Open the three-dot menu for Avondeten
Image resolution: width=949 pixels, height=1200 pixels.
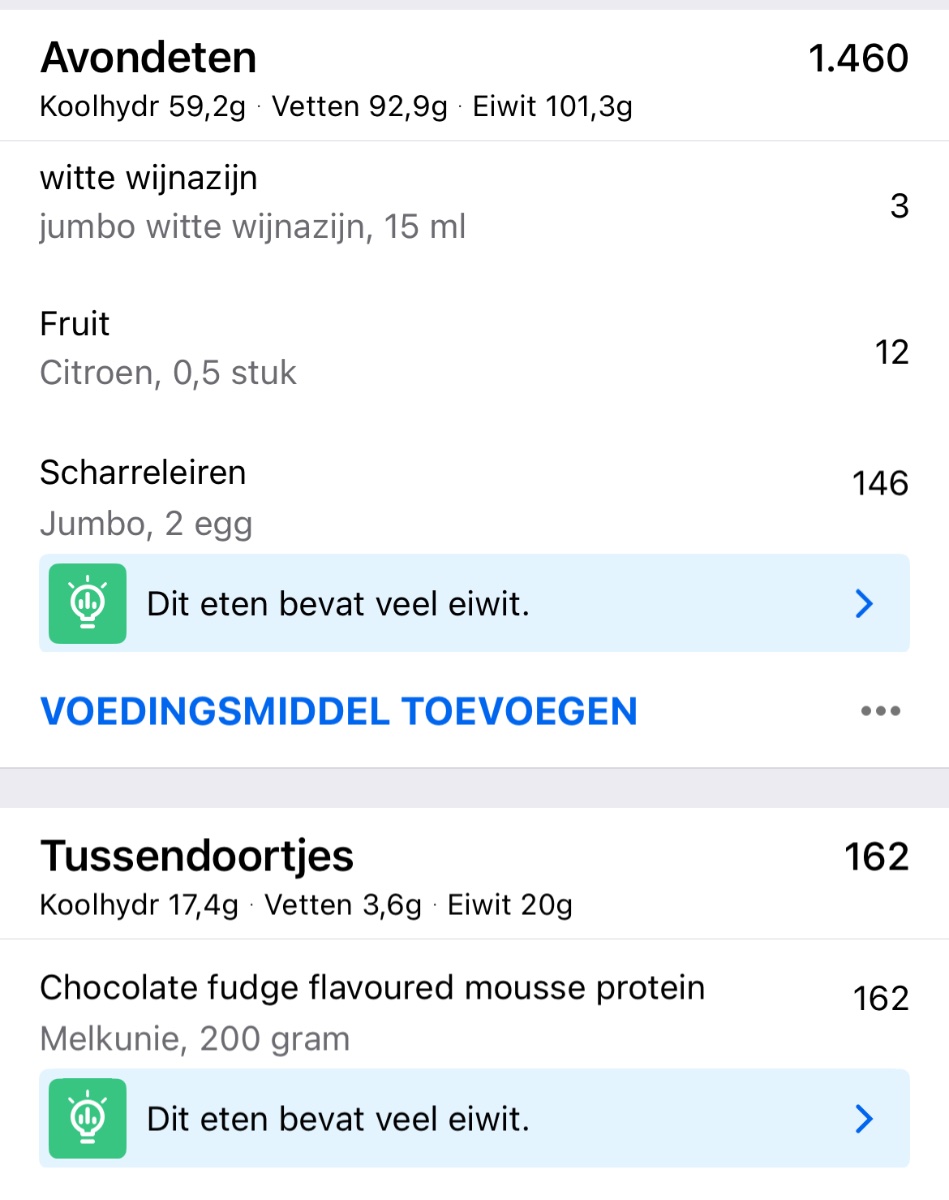click(x=880, y=711)
